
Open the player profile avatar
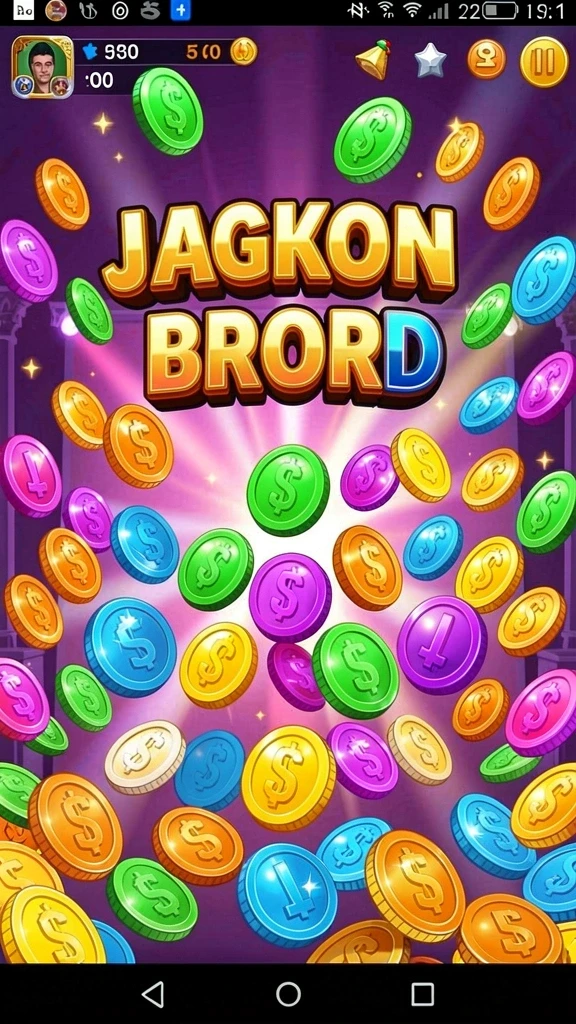coord(42,67)
